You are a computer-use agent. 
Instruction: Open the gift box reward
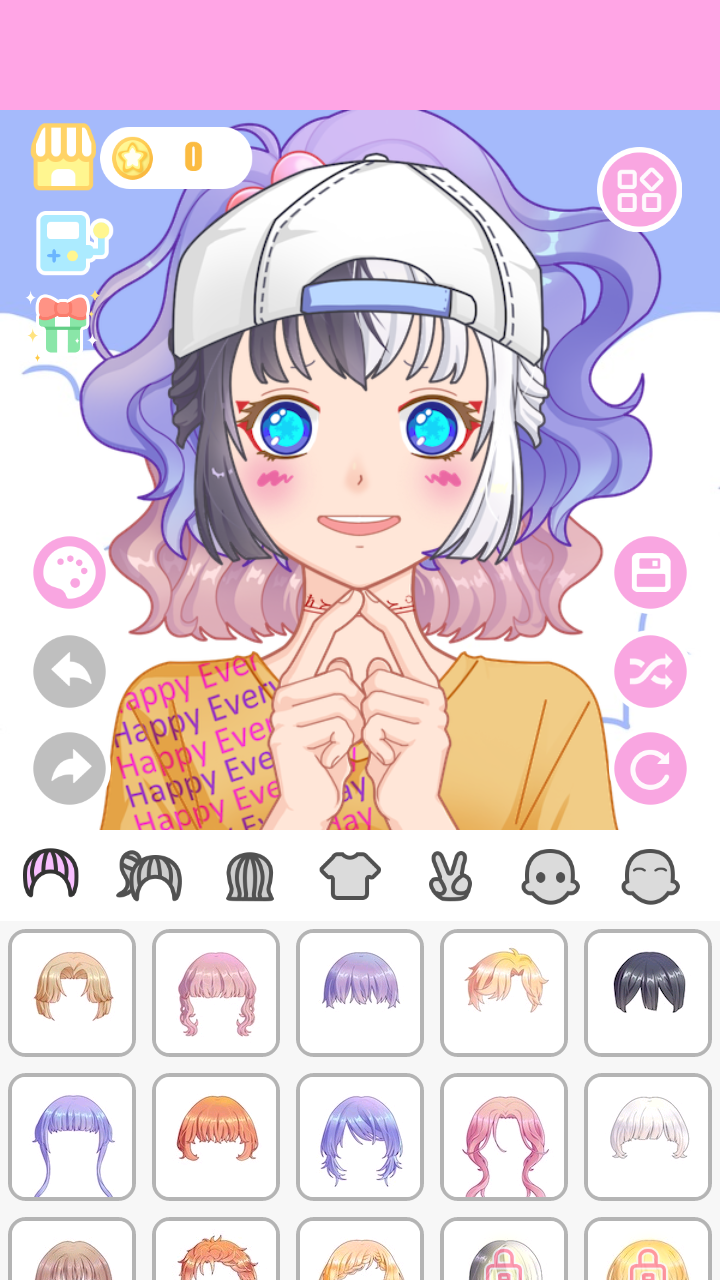[63, 323]
